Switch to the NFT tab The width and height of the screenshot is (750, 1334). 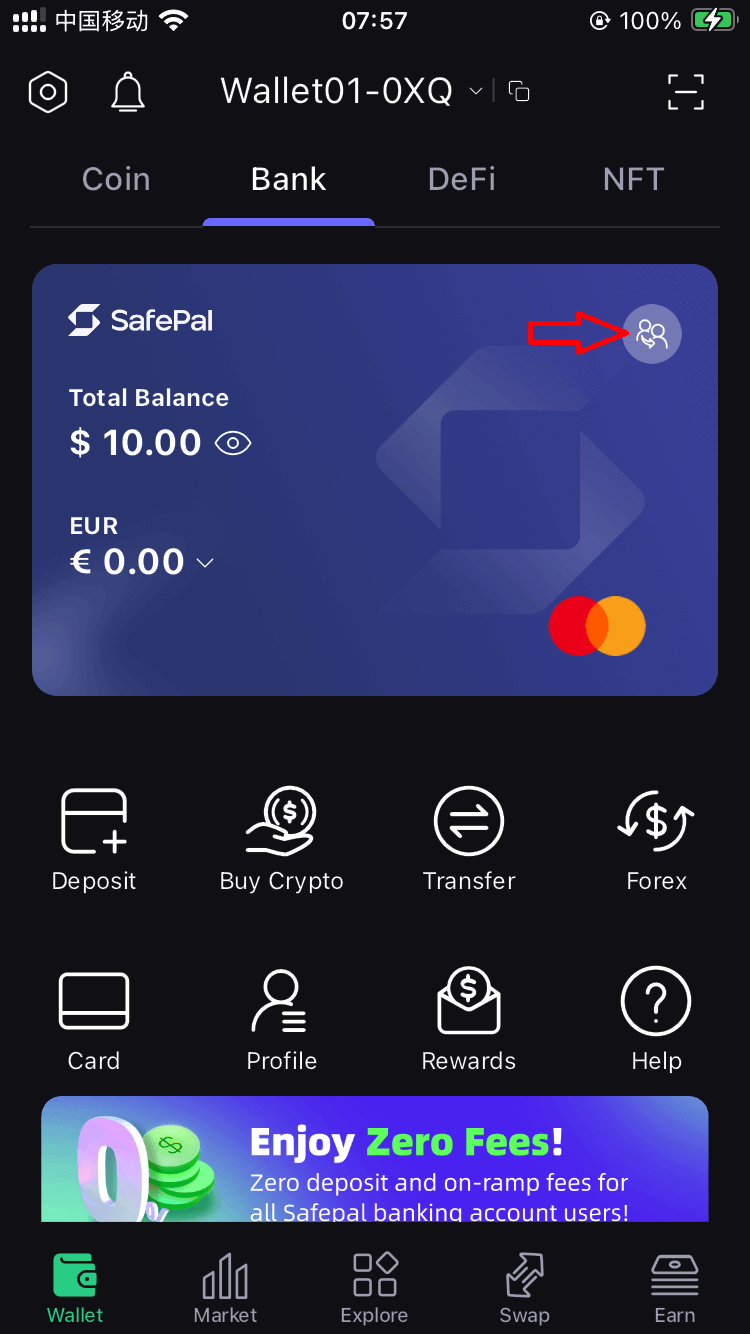[x=633, y=180]
